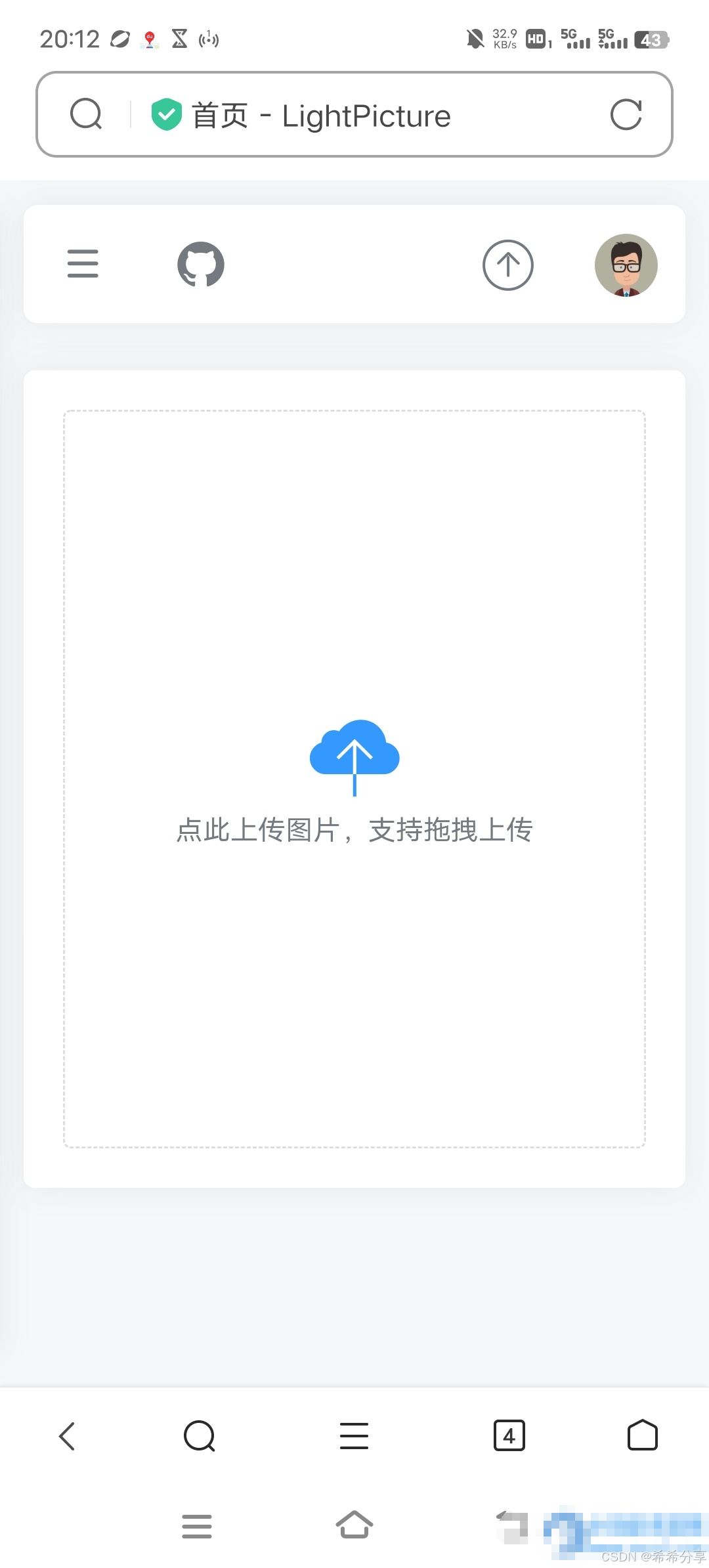Tap the search icon in the address bar
Screen dimensions: 709x1568
coord(86,114)
